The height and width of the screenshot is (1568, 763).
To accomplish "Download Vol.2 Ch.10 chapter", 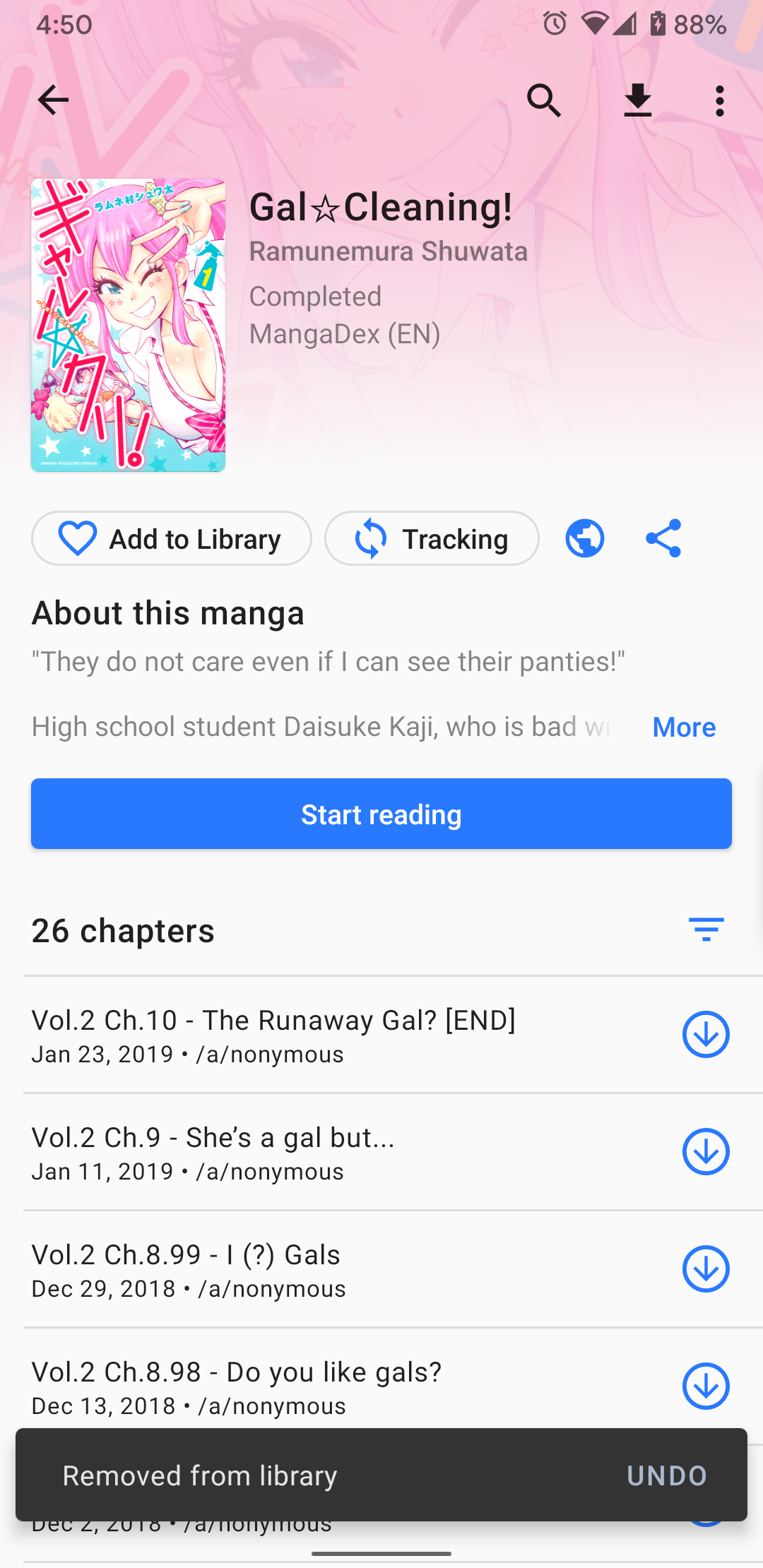I will pyautogui.click(x=706, y=1035).
